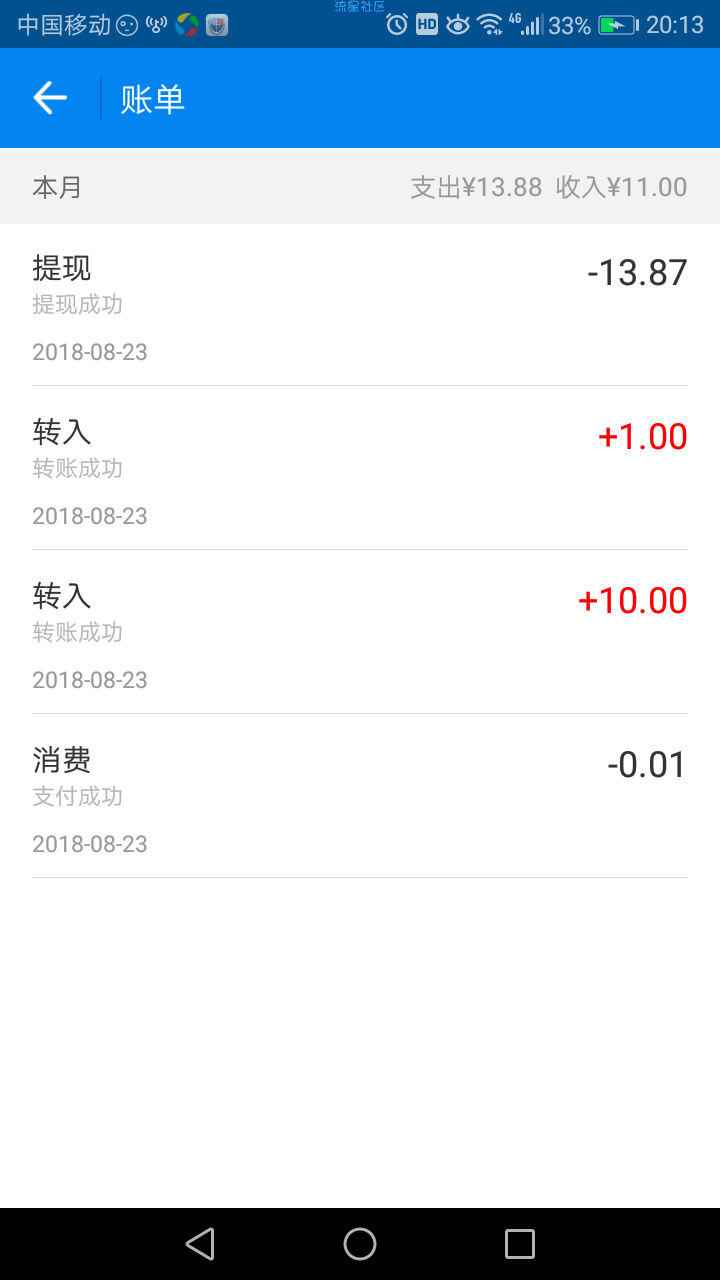Open the 消费 -0.01 payment record
Viewport: 720px width, 1280px height.
pyautogui.click(x=360, y=796)
